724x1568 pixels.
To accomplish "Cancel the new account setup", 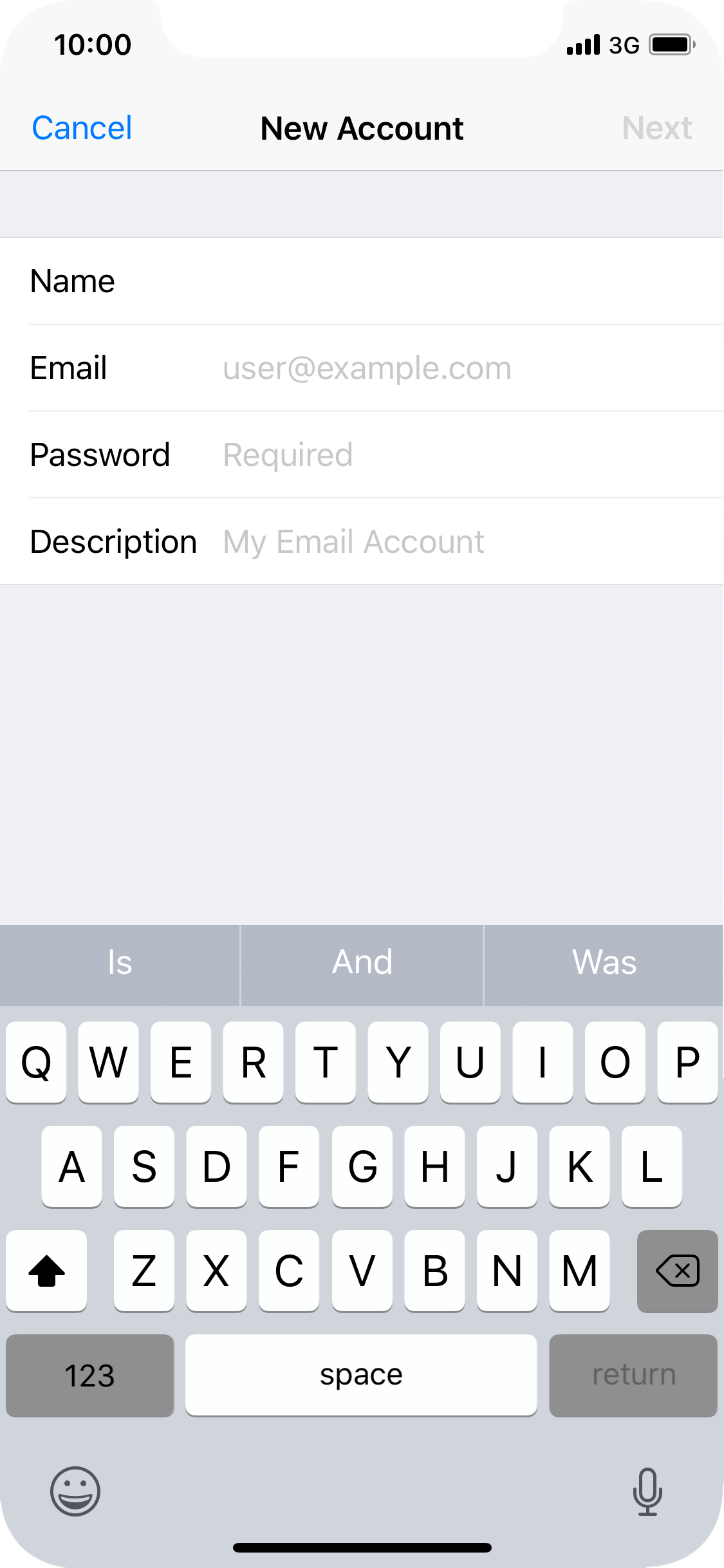I will [x=82, y=128].
